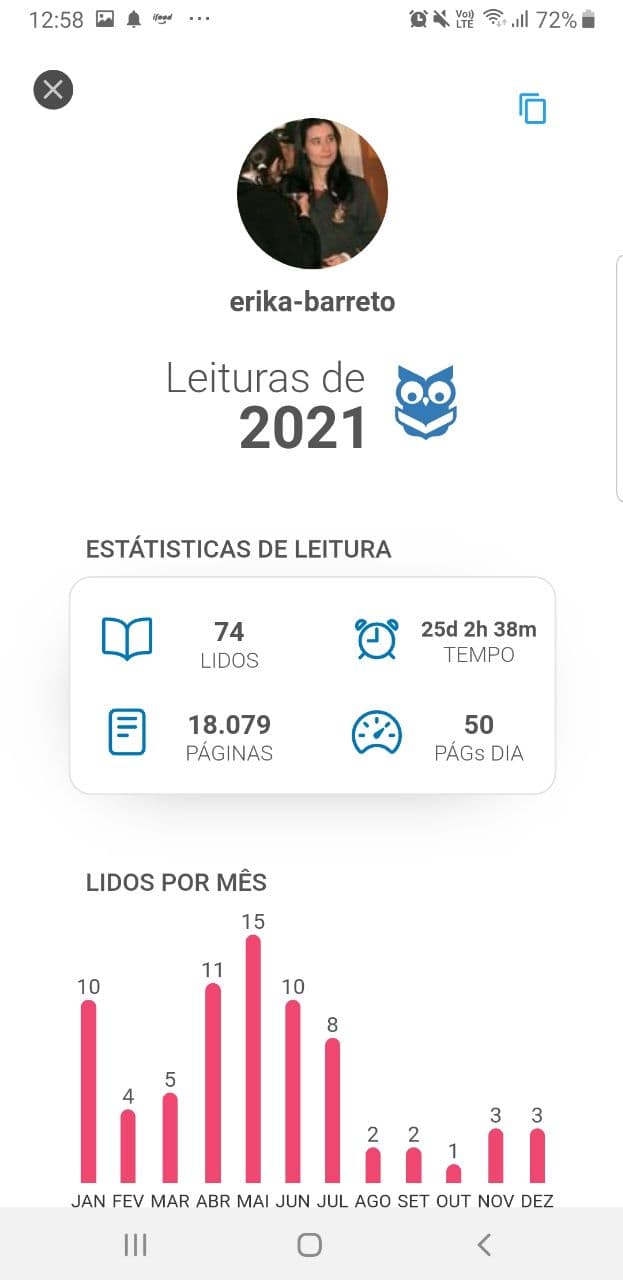
Task: Go to the home screen
Action: pos(310,1244)
